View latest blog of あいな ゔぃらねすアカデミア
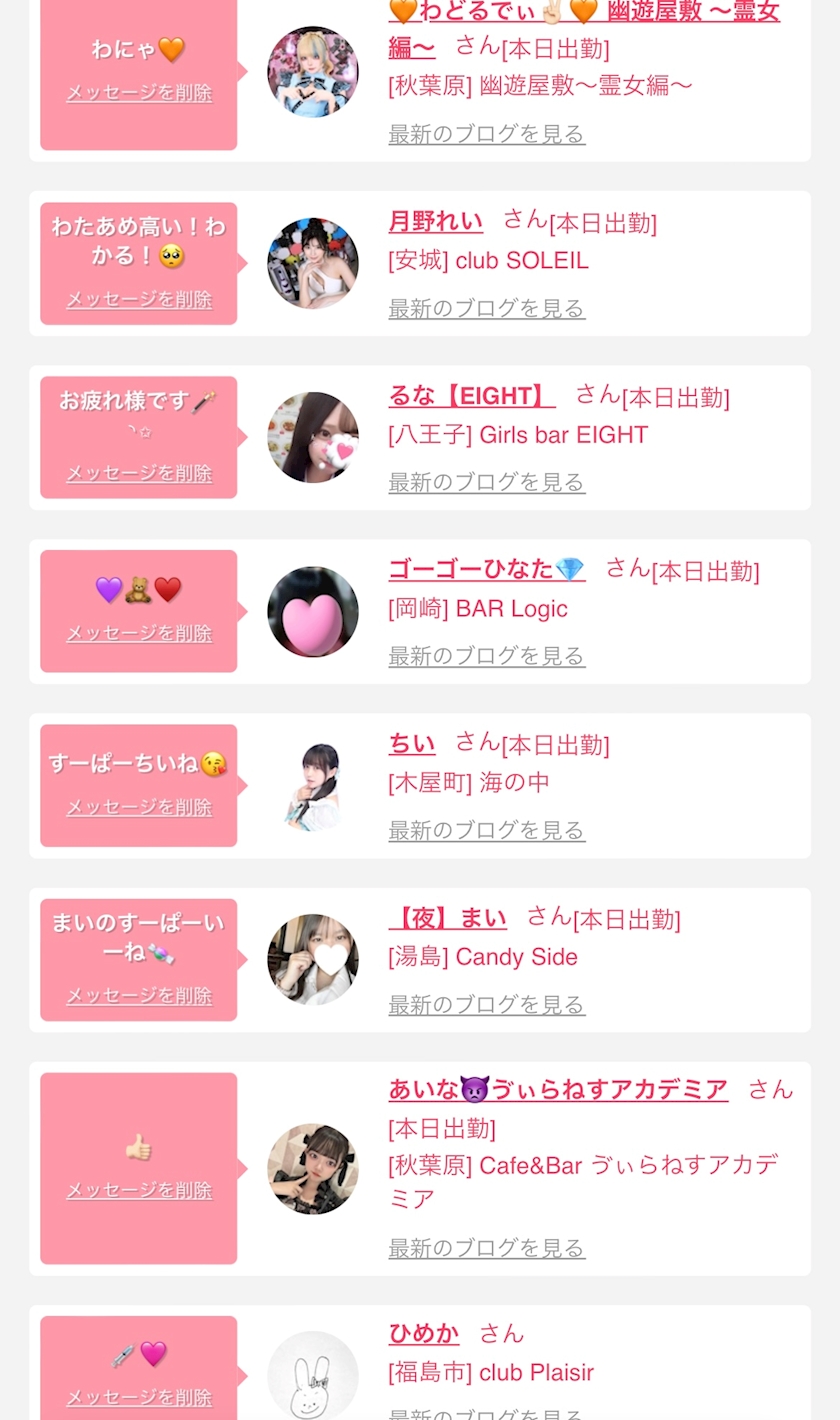840x1420 pixels. click(x=486, y=1248)
